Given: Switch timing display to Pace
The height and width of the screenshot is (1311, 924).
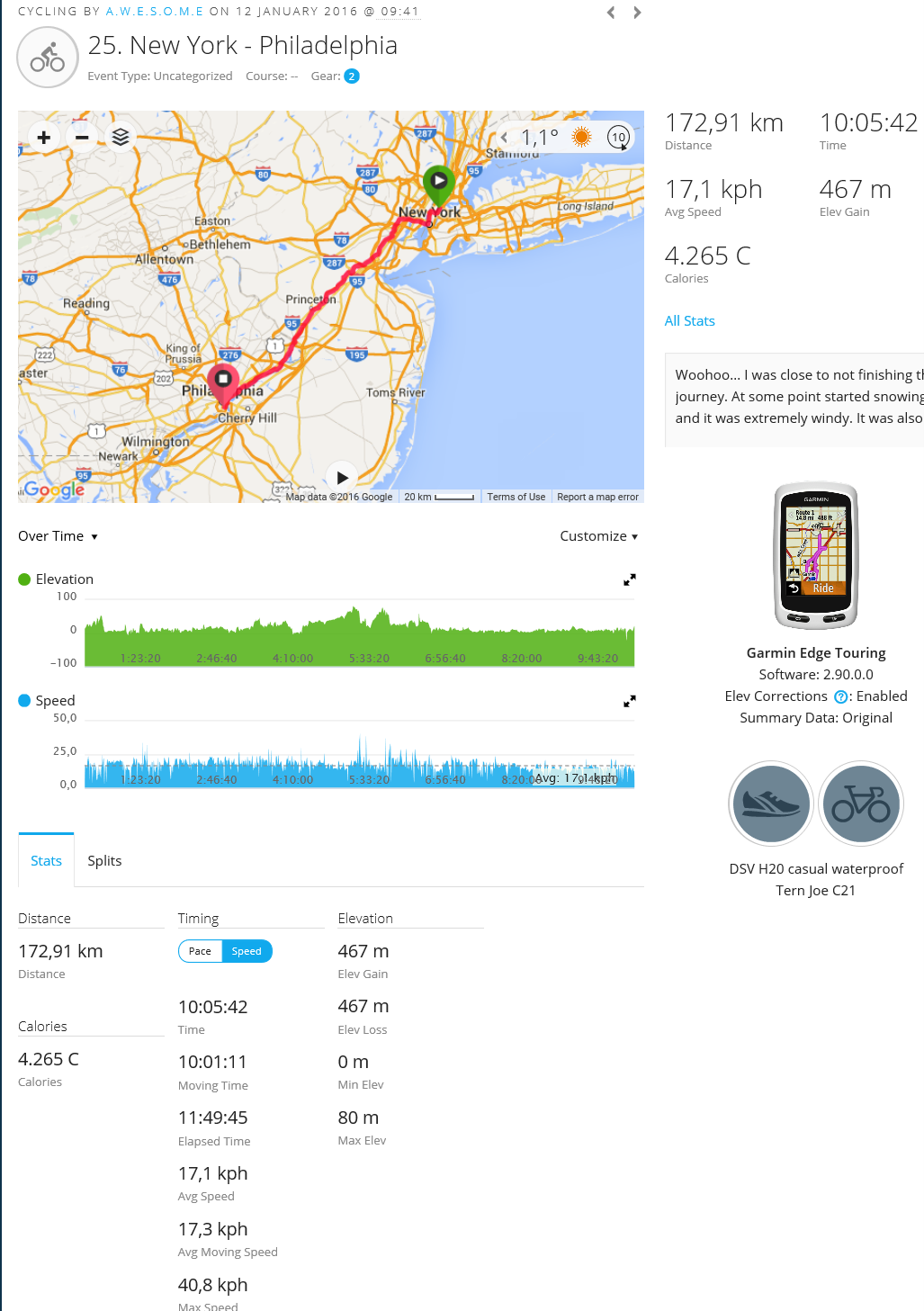Looking at the screenshot, I should tap(200, 951).
